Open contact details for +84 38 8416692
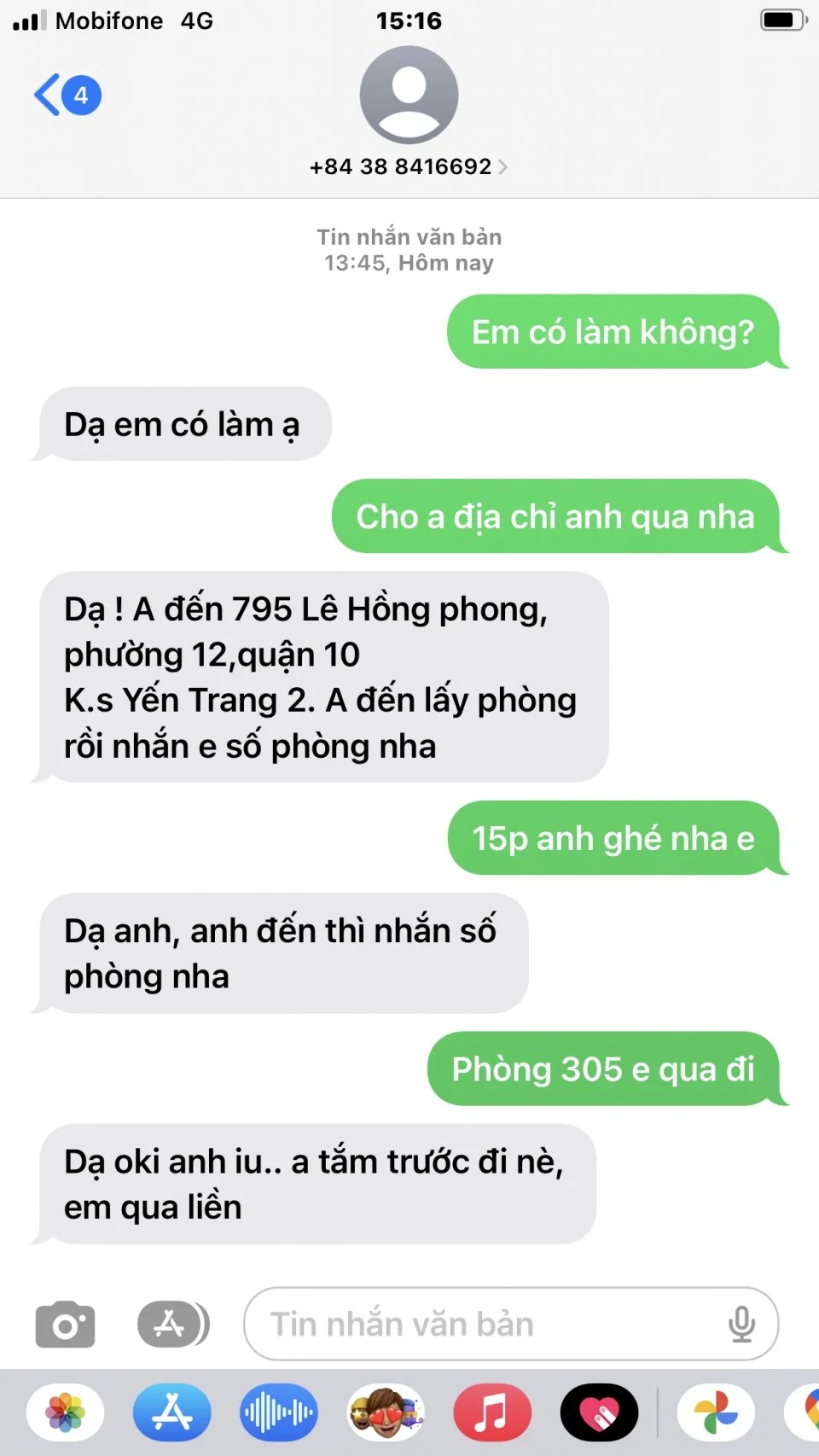The image size is (819, 1456). pyautogui.click(x=409, y=166)
